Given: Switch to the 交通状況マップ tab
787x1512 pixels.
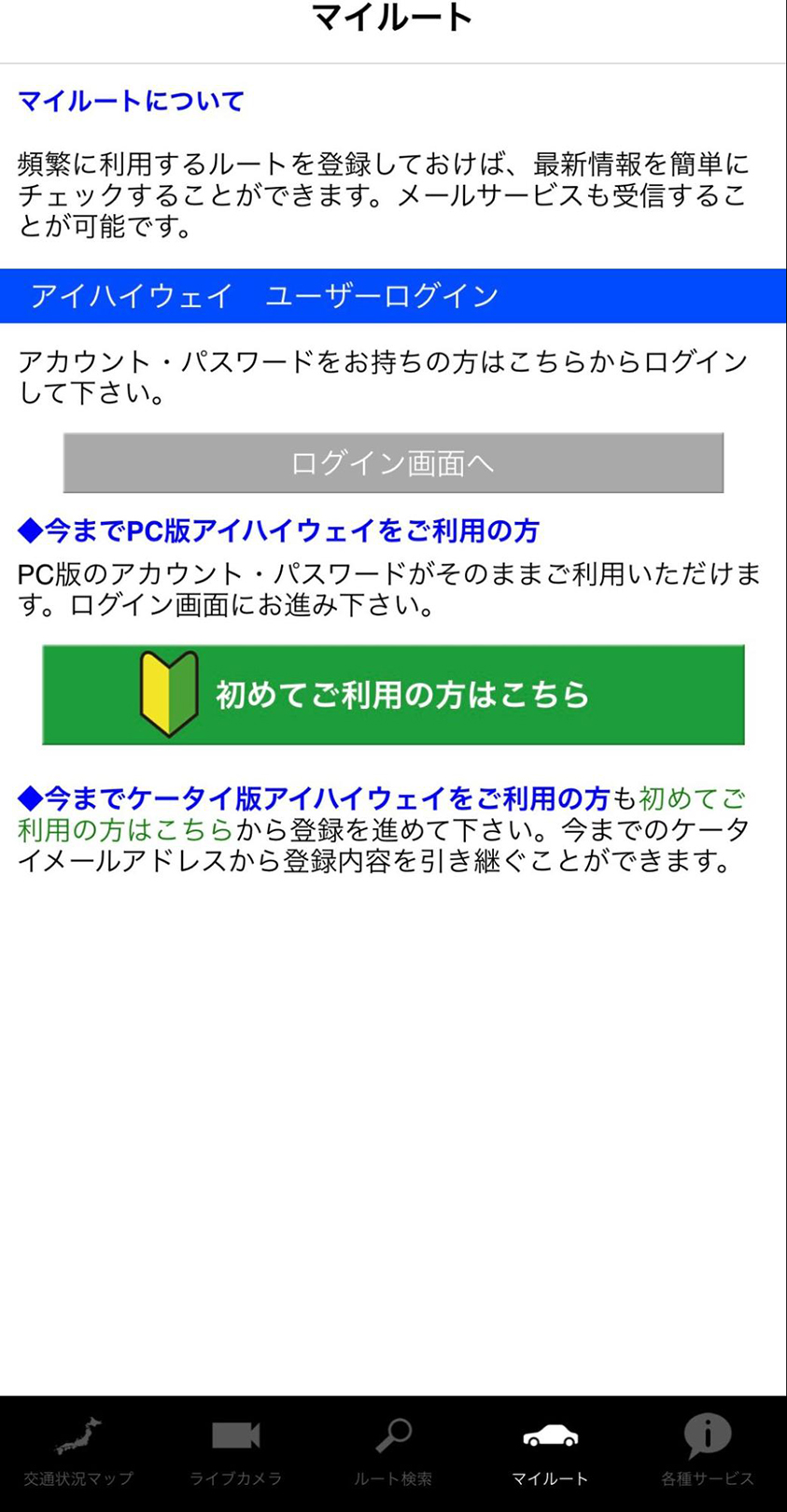Looking at the screenshot, I should [x=78, y=1453].
